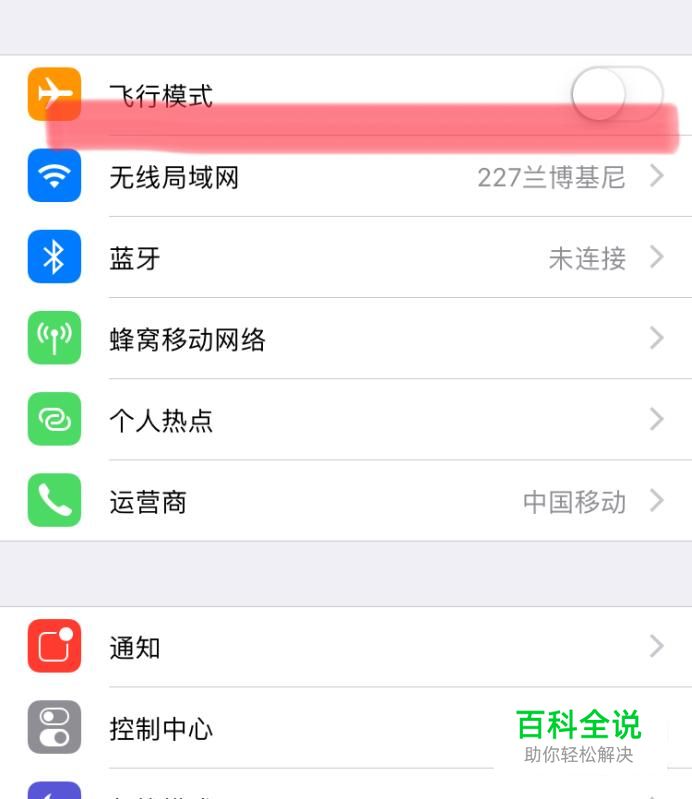Open 通知 notifications settings
The height and width of the screenshot is (799, 692).
[x=346, y=647]
